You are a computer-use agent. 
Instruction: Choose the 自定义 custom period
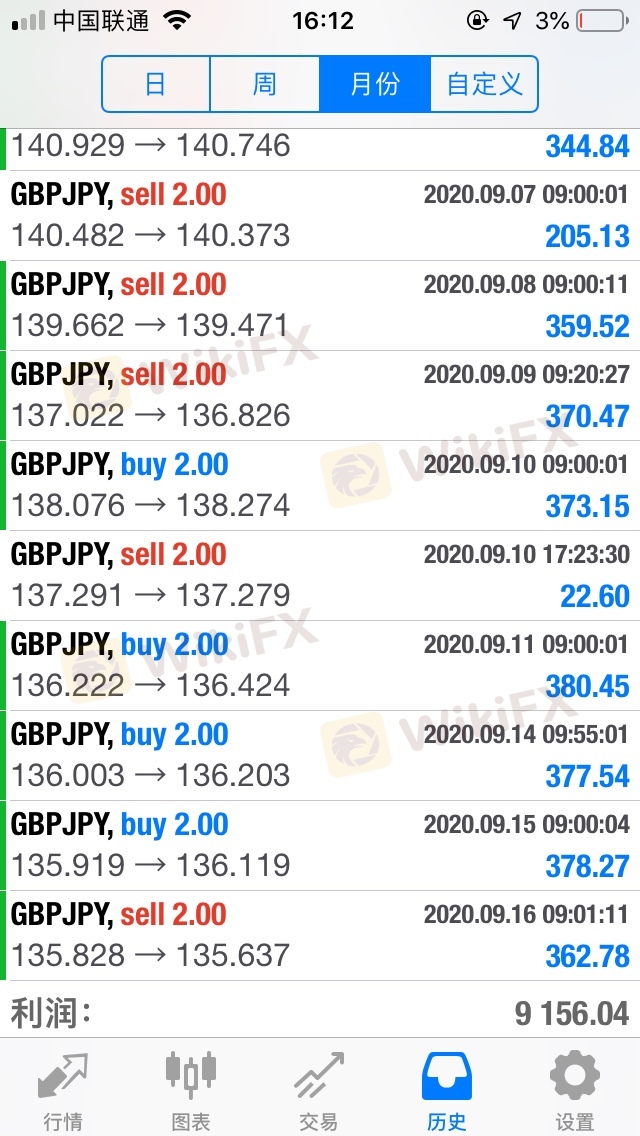485,84
